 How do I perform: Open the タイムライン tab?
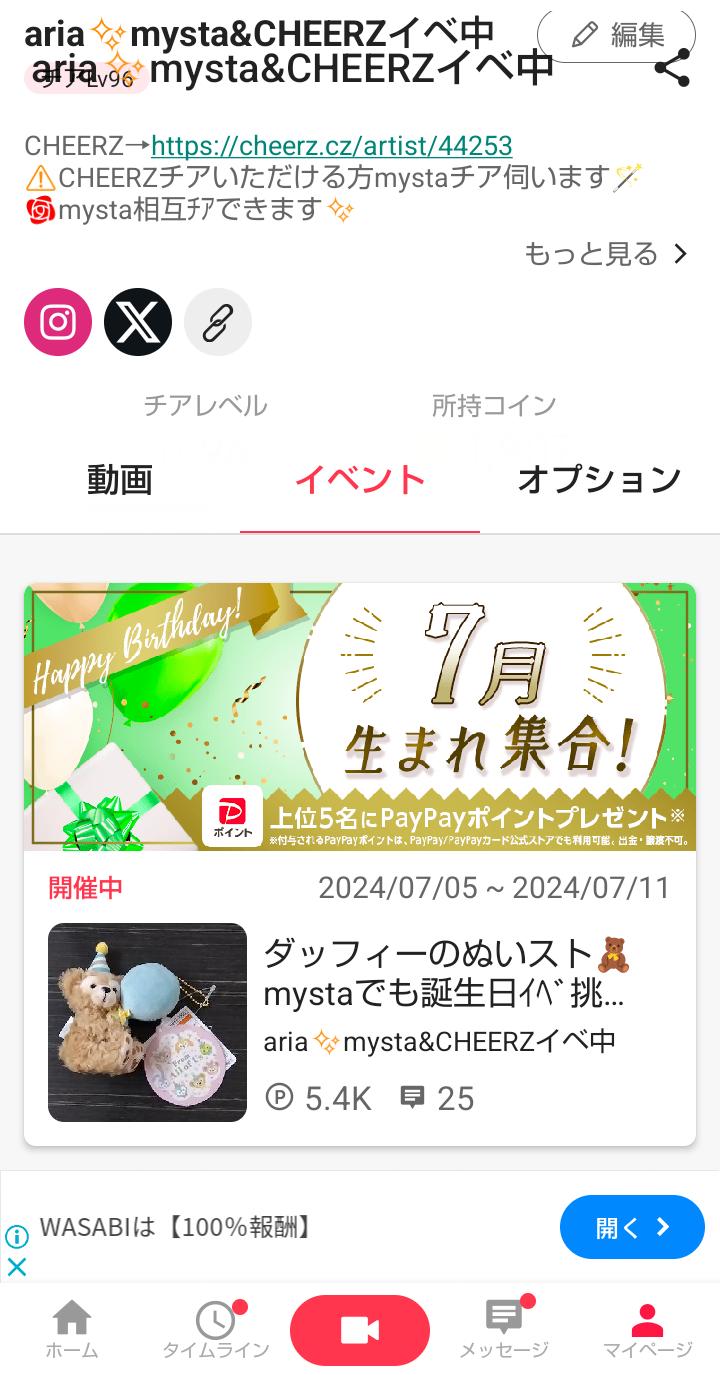click(216, 1330)
